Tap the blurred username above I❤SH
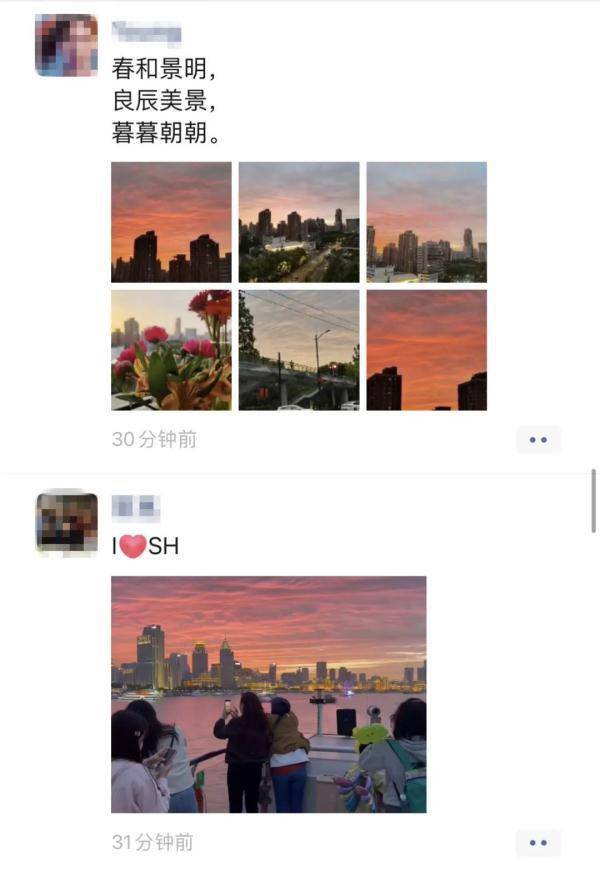Viewport: 600px width, 869px height. [x=136, y=508]
